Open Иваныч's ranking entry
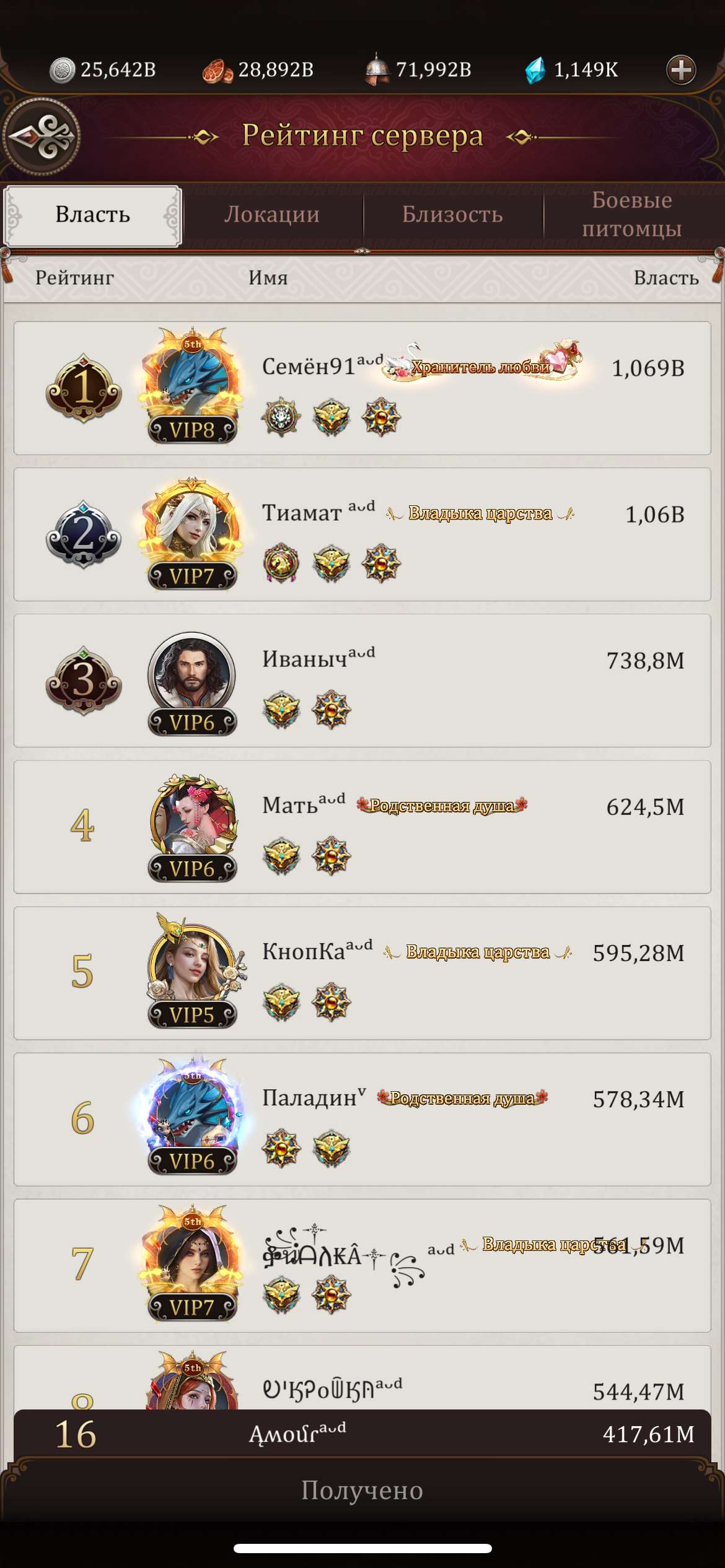The height and width of the screenshot is (1568, 725). click(362, 681)
